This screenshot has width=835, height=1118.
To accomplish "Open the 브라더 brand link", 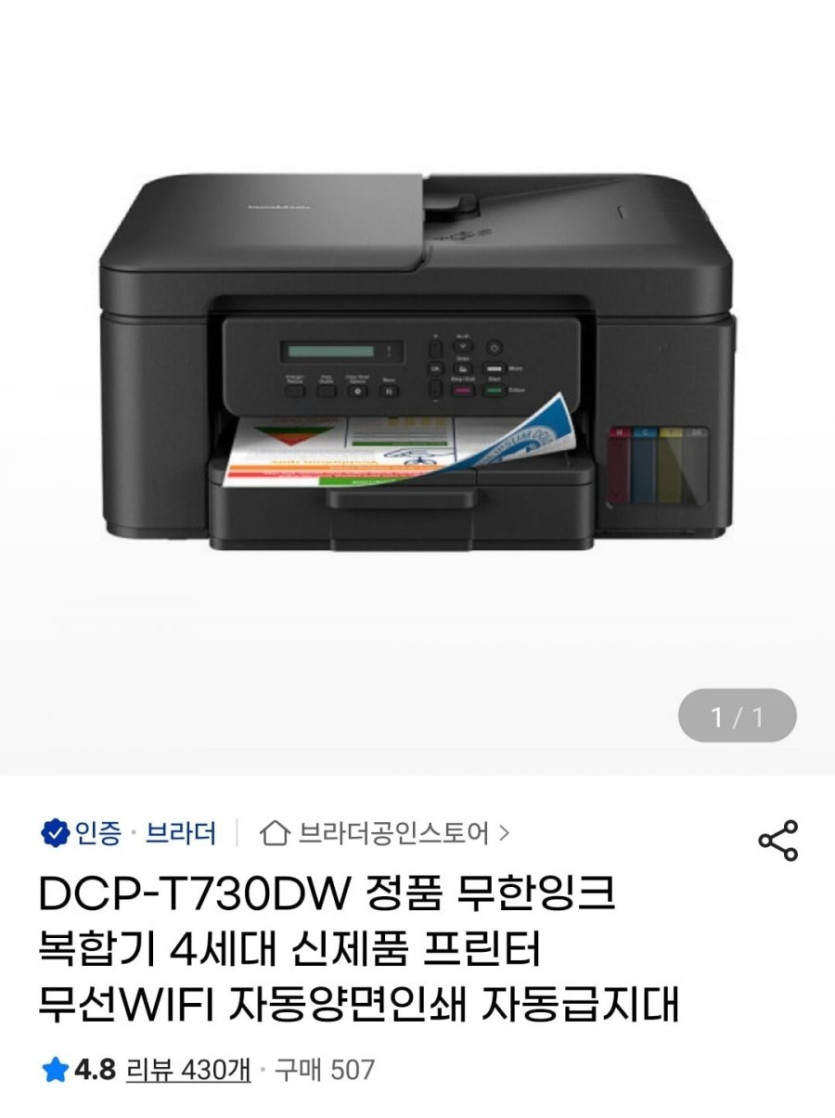I will [181, 832].
